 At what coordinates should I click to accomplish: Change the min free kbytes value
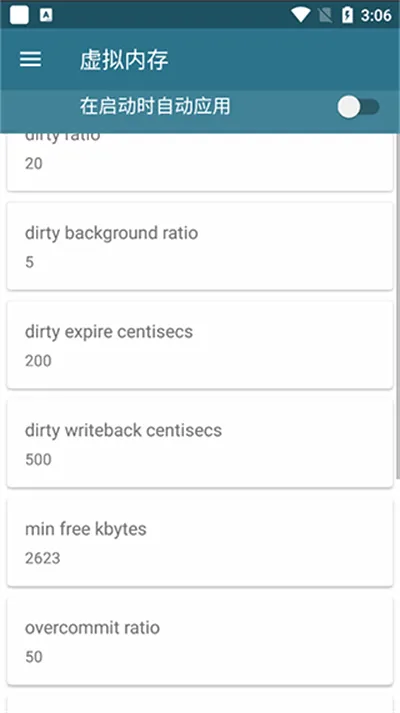click(200, 542)
